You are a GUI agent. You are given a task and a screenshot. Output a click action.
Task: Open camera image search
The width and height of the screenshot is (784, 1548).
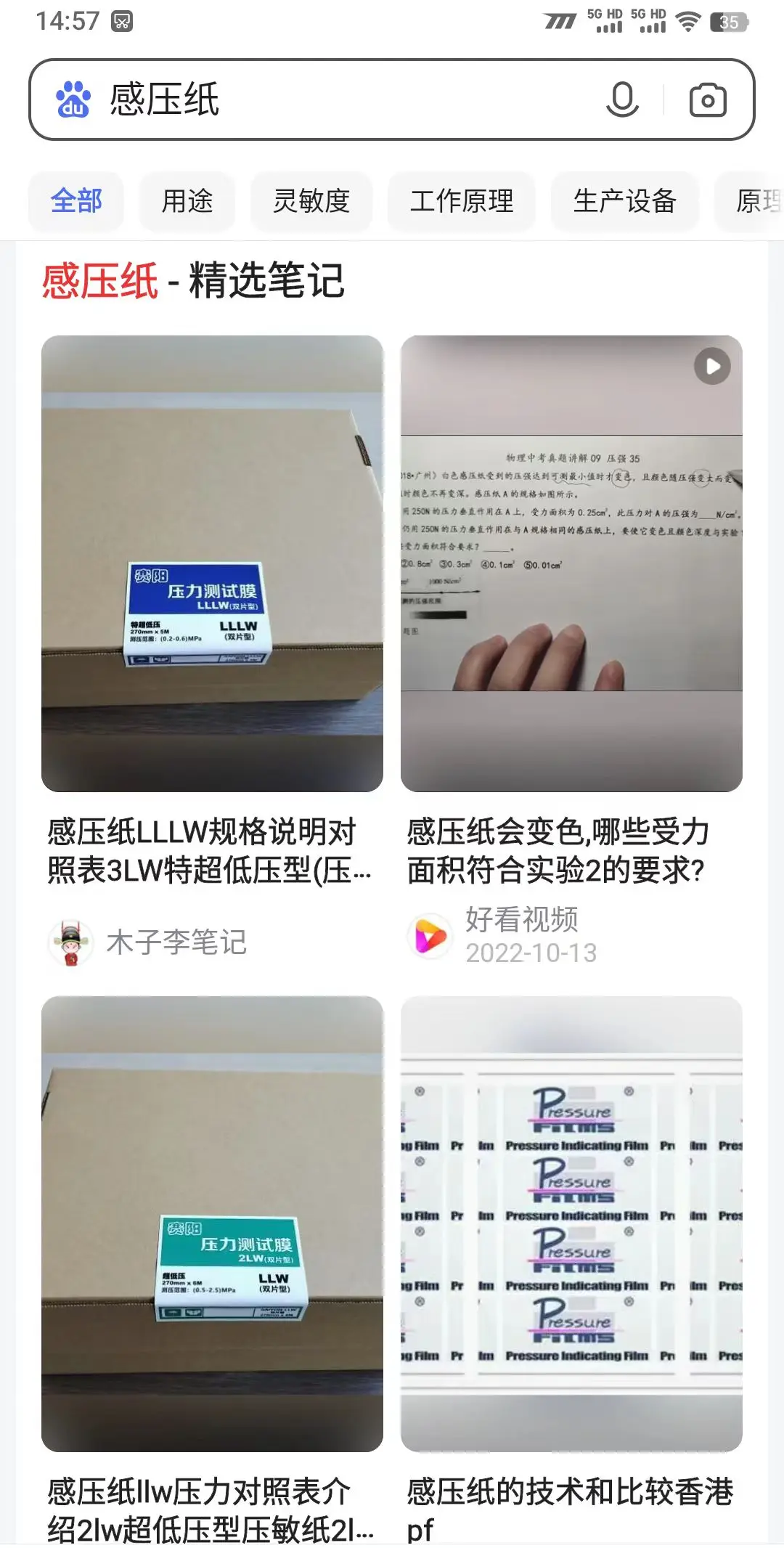pos(708,99)
